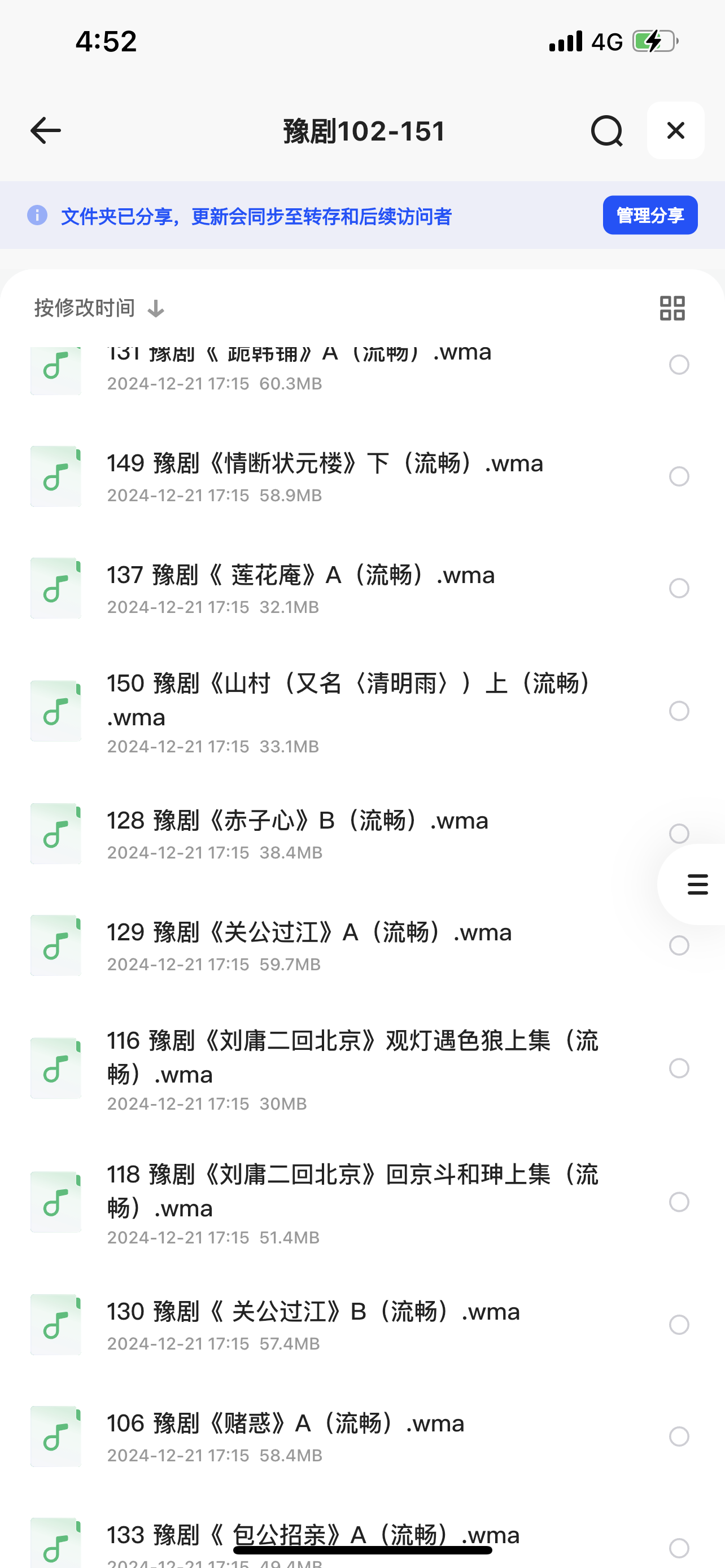Viewport: 725px width, 1568px height.
Task: Switch to grid view layout
Action: coord(672,308)
